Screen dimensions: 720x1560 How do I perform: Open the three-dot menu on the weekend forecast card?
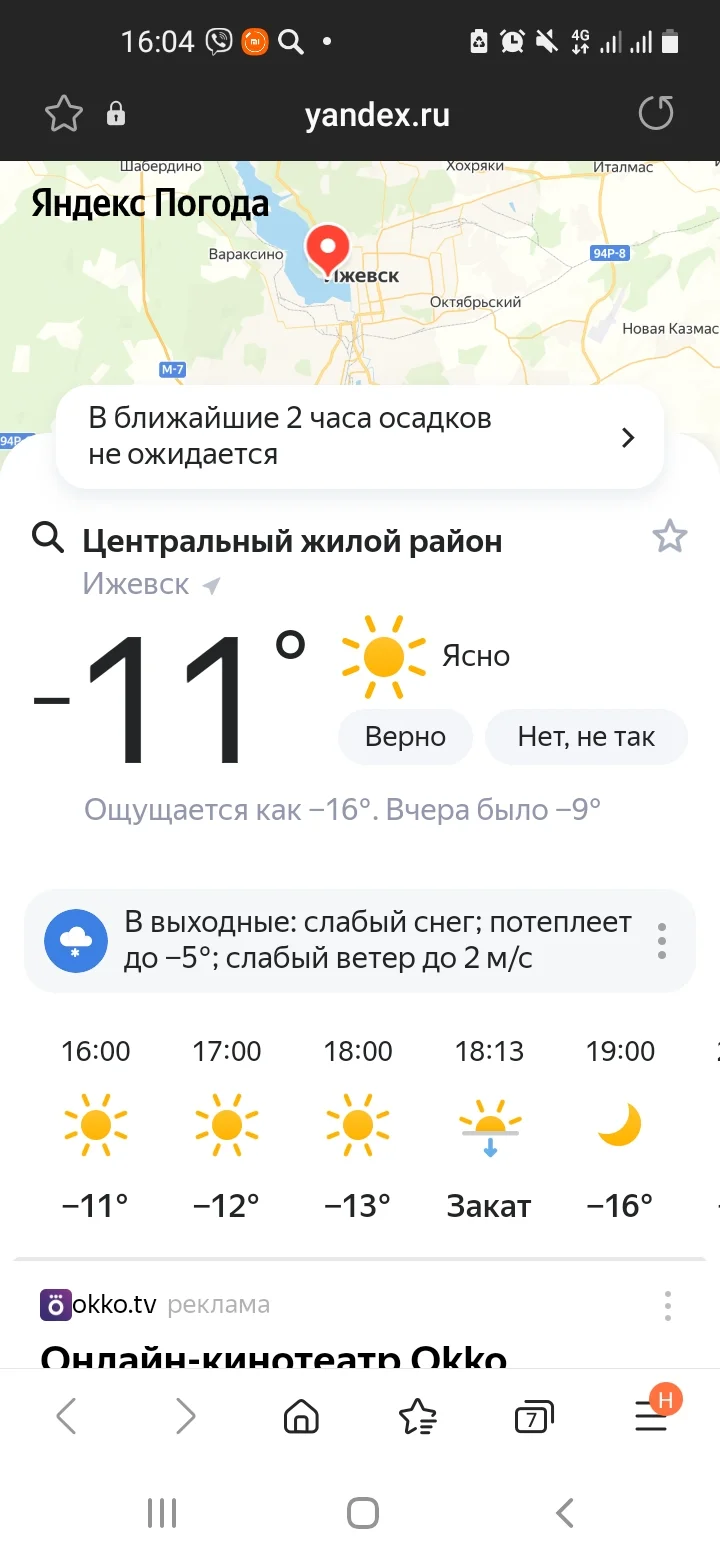[661, 940]
